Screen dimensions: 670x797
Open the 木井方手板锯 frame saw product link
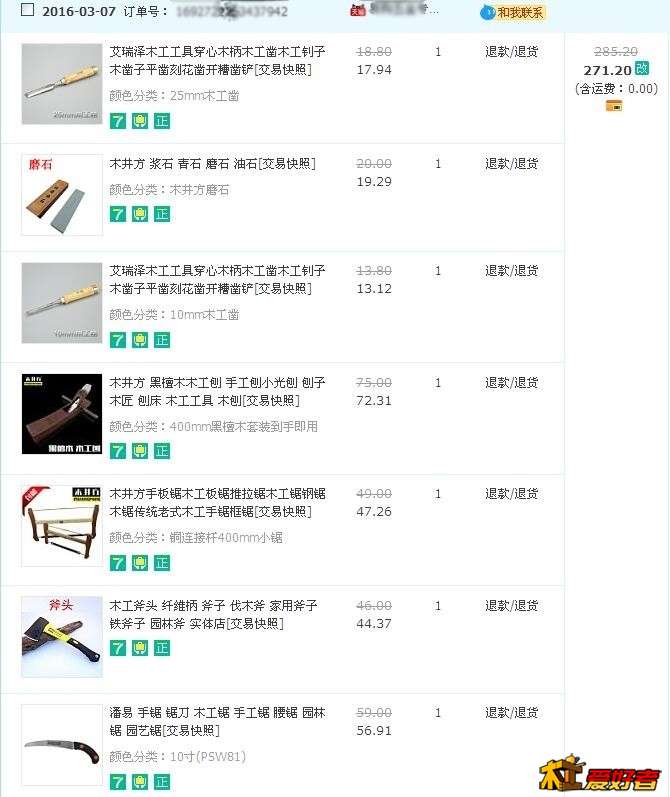coord(217,502)
